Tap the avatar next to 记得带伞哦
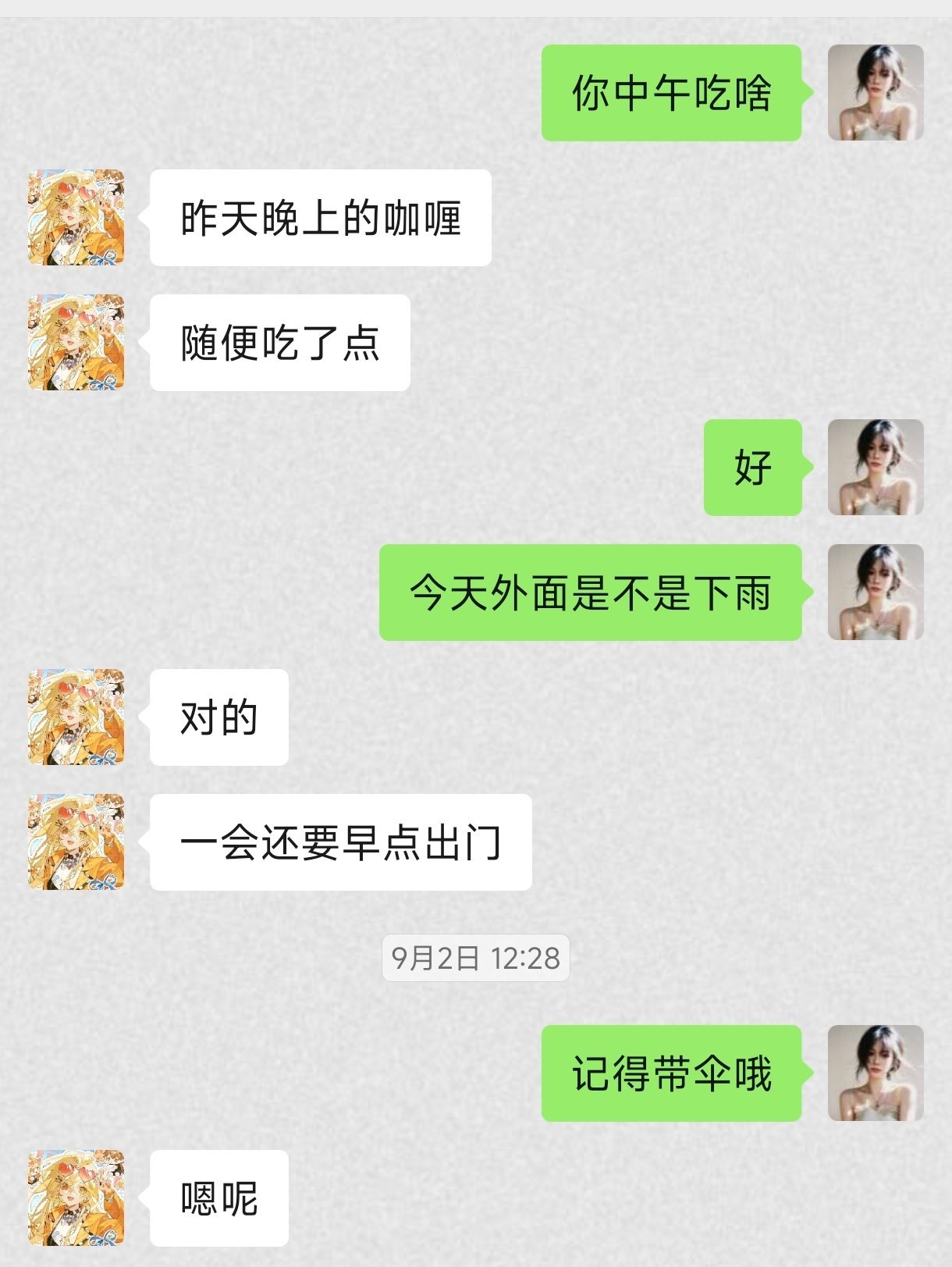 tap(876, 1073)
